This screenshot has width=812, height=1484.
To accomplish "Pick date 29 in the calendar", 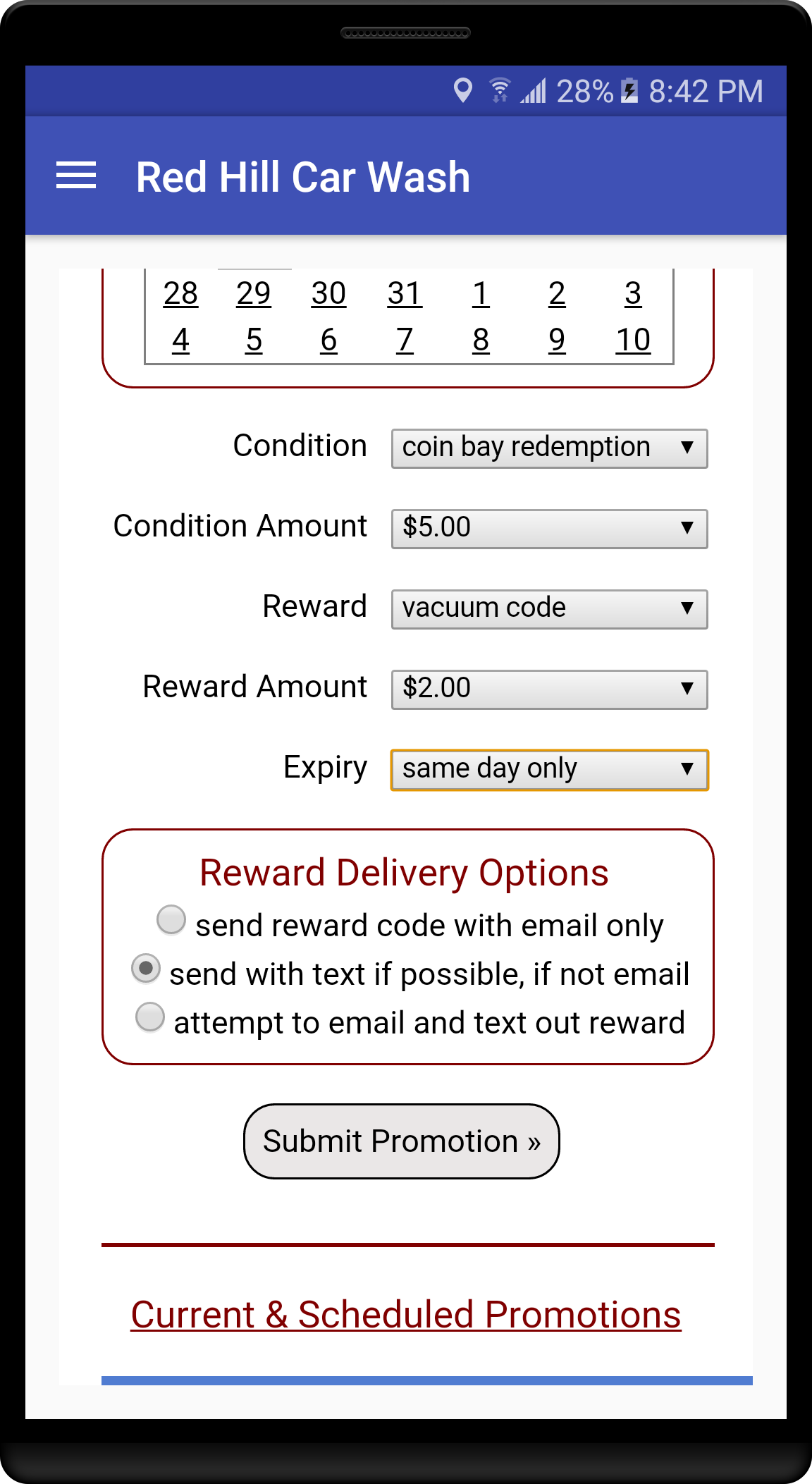I will (x=254, y=293).
